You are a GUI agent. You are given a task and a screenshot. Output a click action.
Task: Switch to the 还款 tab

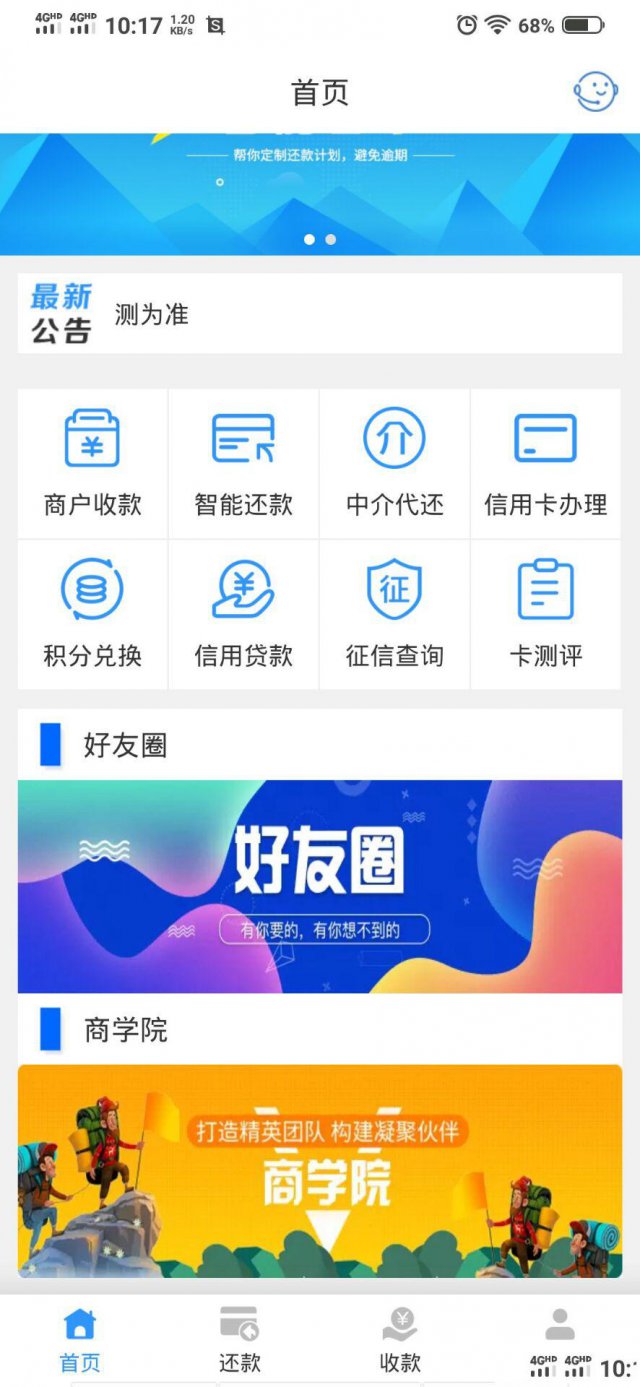[240, 1340]
